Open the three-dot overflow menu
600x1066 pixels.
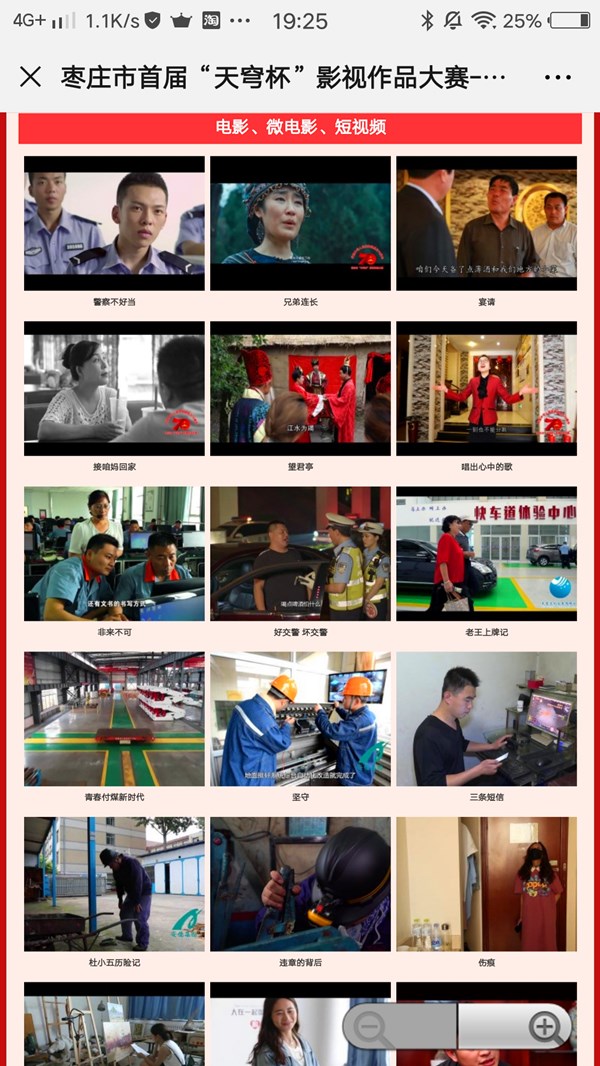(558, 77)
